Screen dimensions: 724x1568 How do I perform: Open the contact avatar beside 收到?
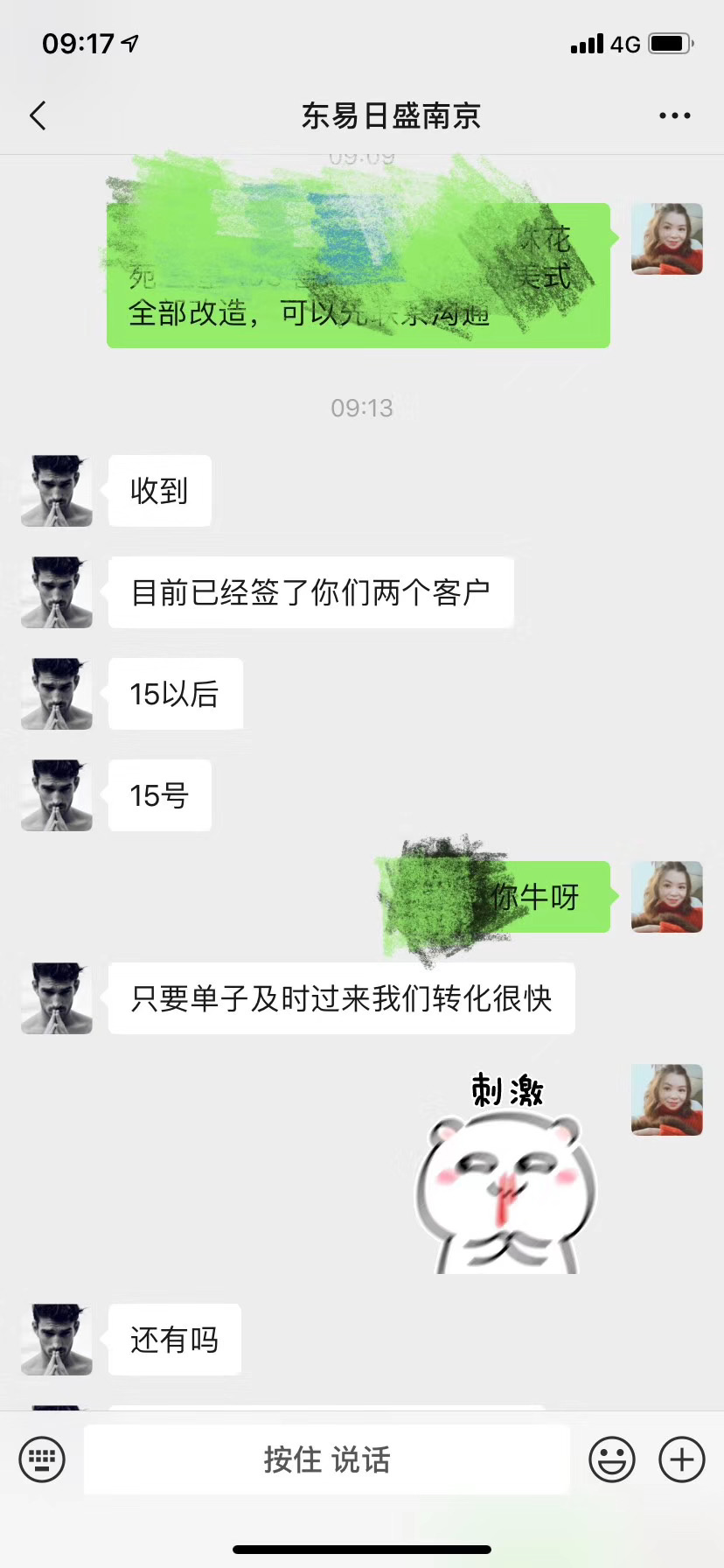point(57,491)
